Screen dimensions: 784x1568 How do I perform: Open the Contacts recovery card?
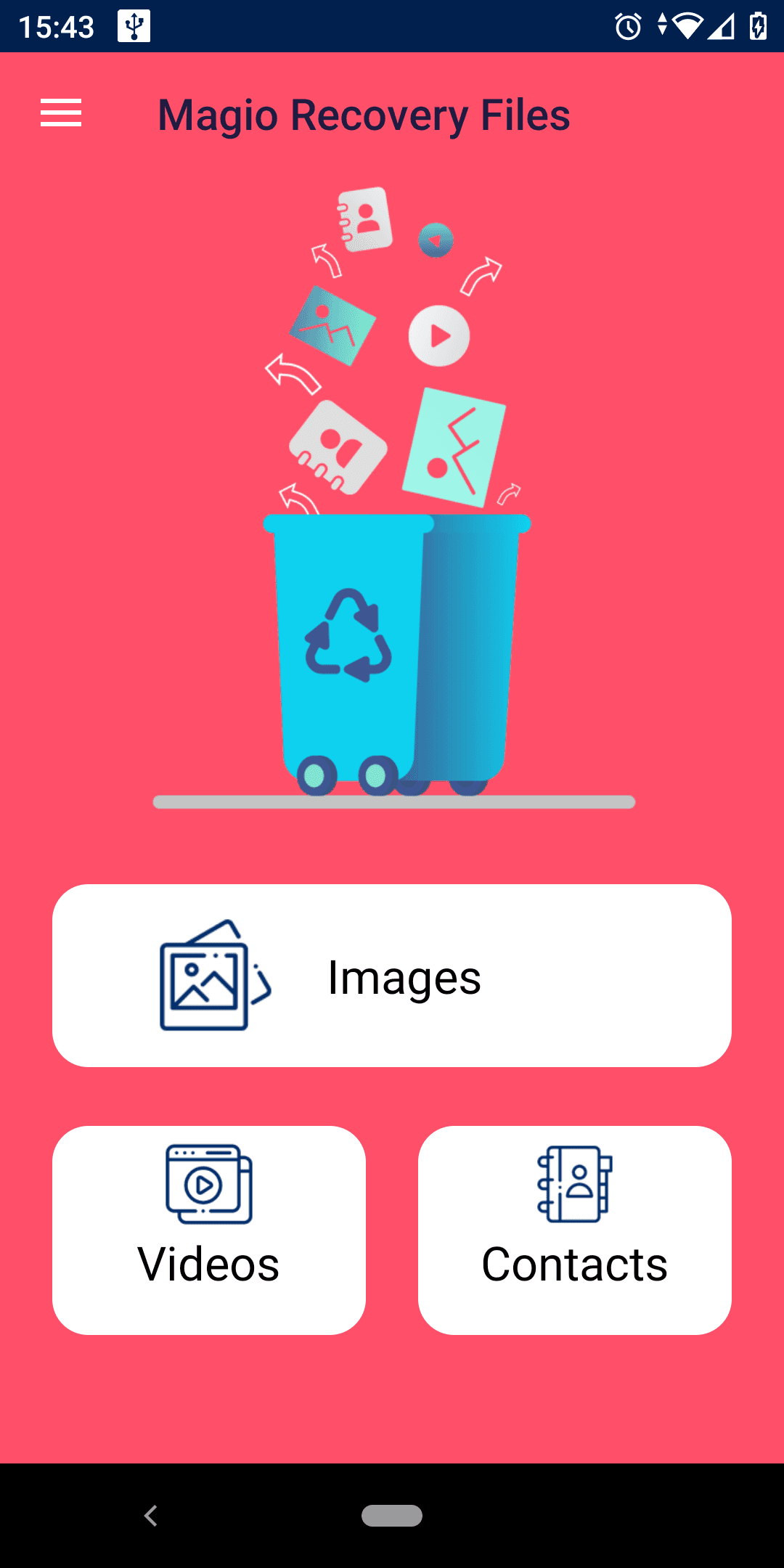click(x=574, y=1230)
